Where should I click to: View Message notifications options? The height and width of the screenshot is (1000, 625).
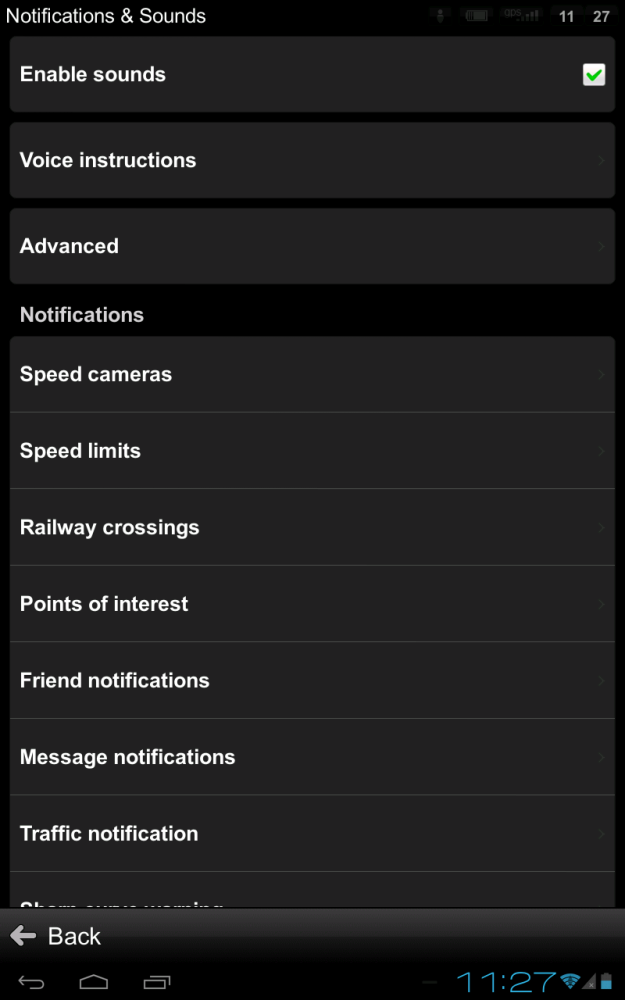312,757
